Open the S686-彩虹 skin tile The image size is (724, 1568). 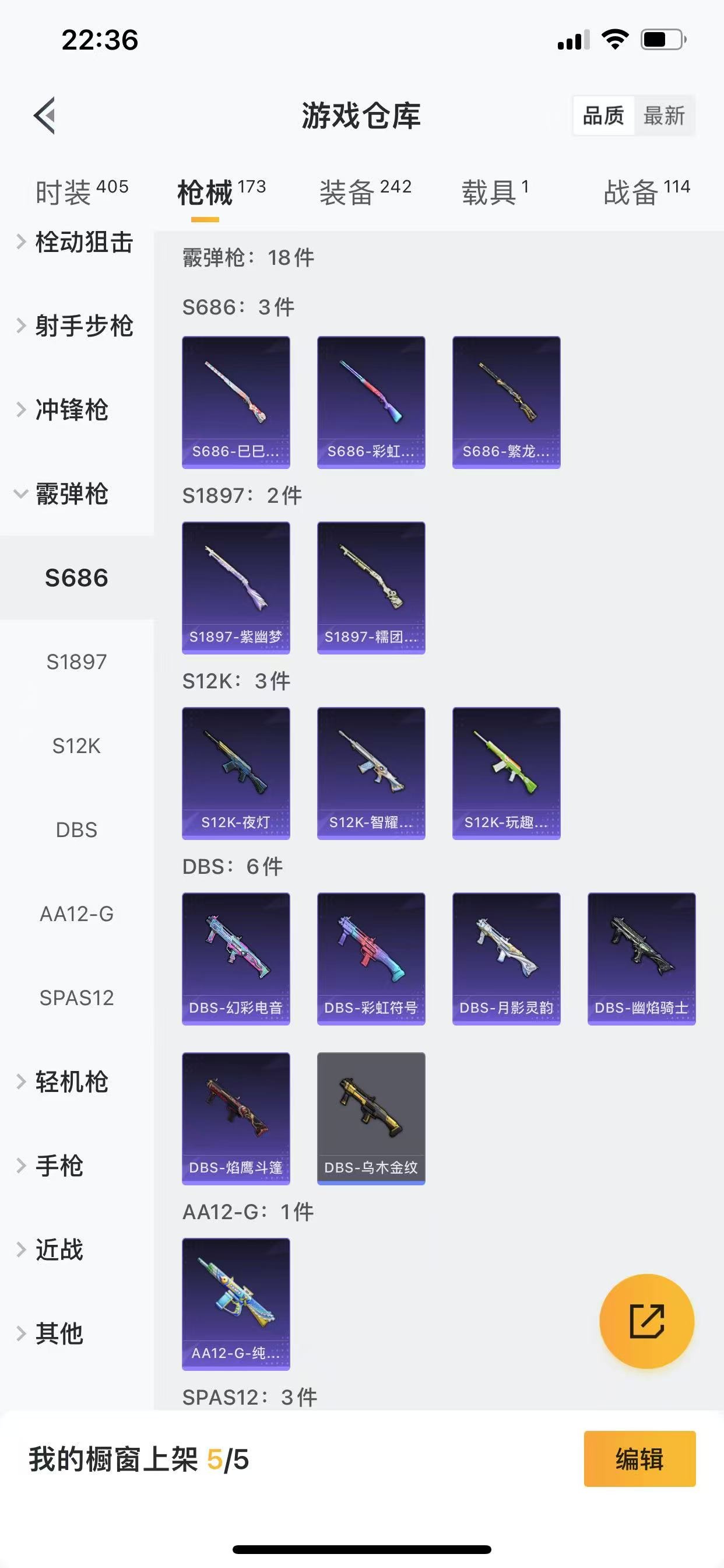click(x=371, y=402)
